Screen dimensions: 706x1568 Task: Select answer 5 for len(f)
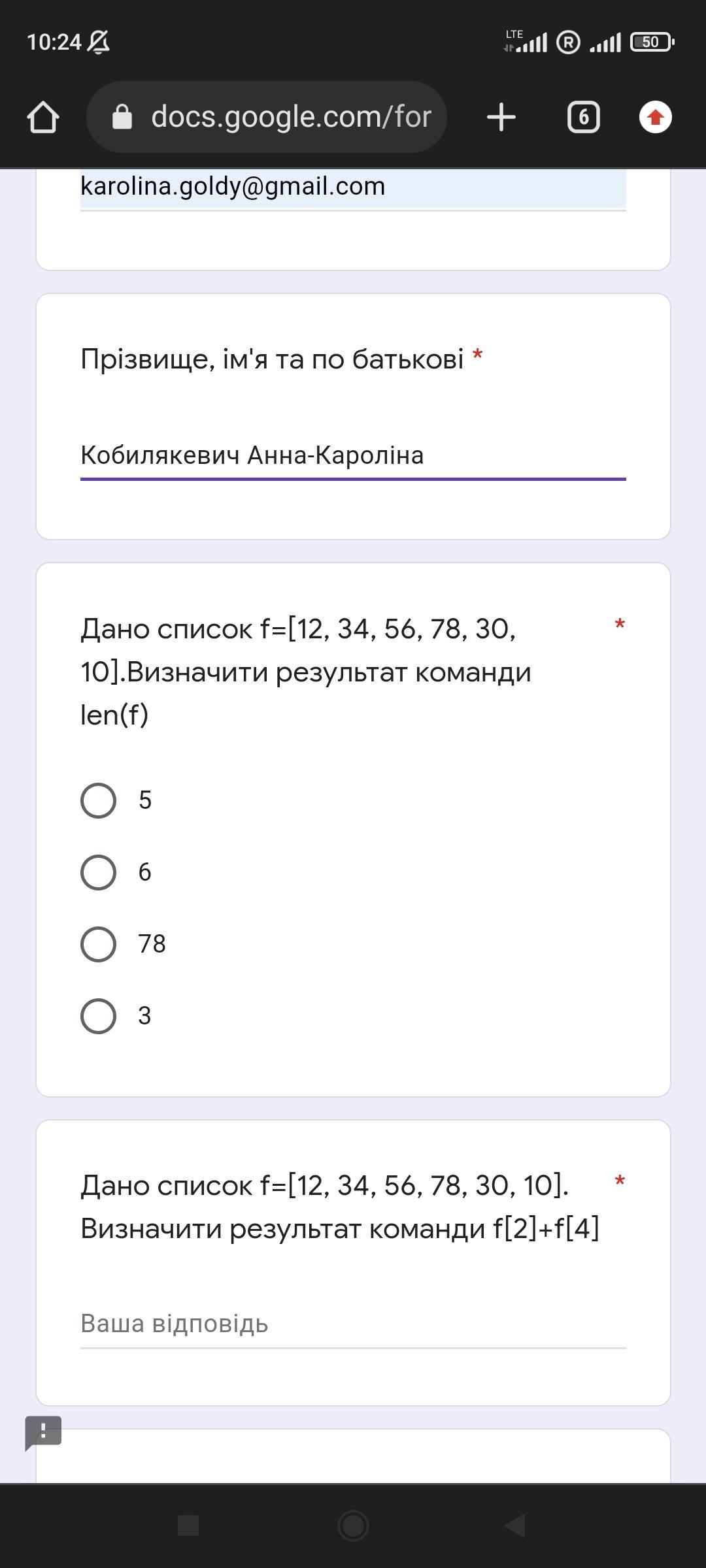pyautogui.click(x=99, y=800)
